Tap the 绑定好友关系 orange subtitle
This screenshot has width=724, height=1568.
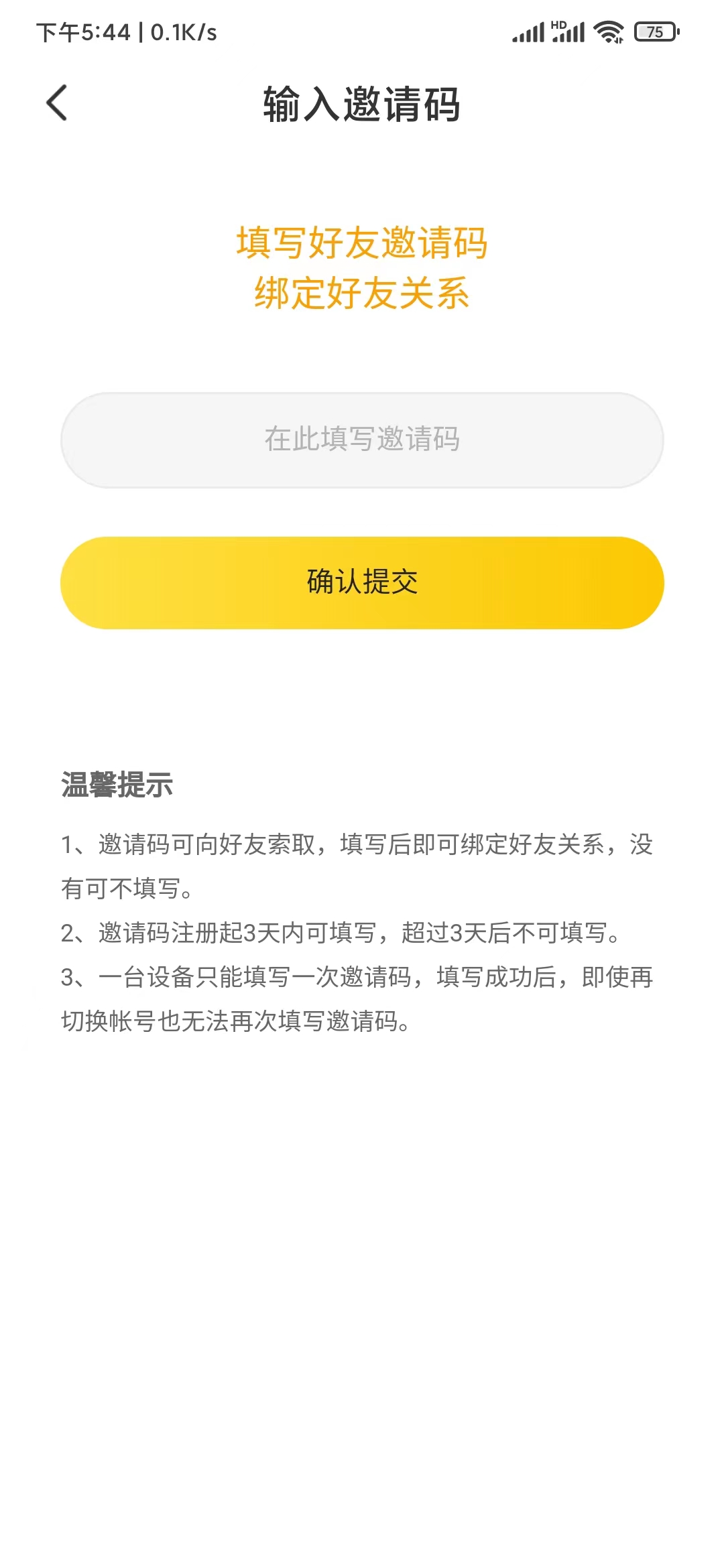point(362,291)
